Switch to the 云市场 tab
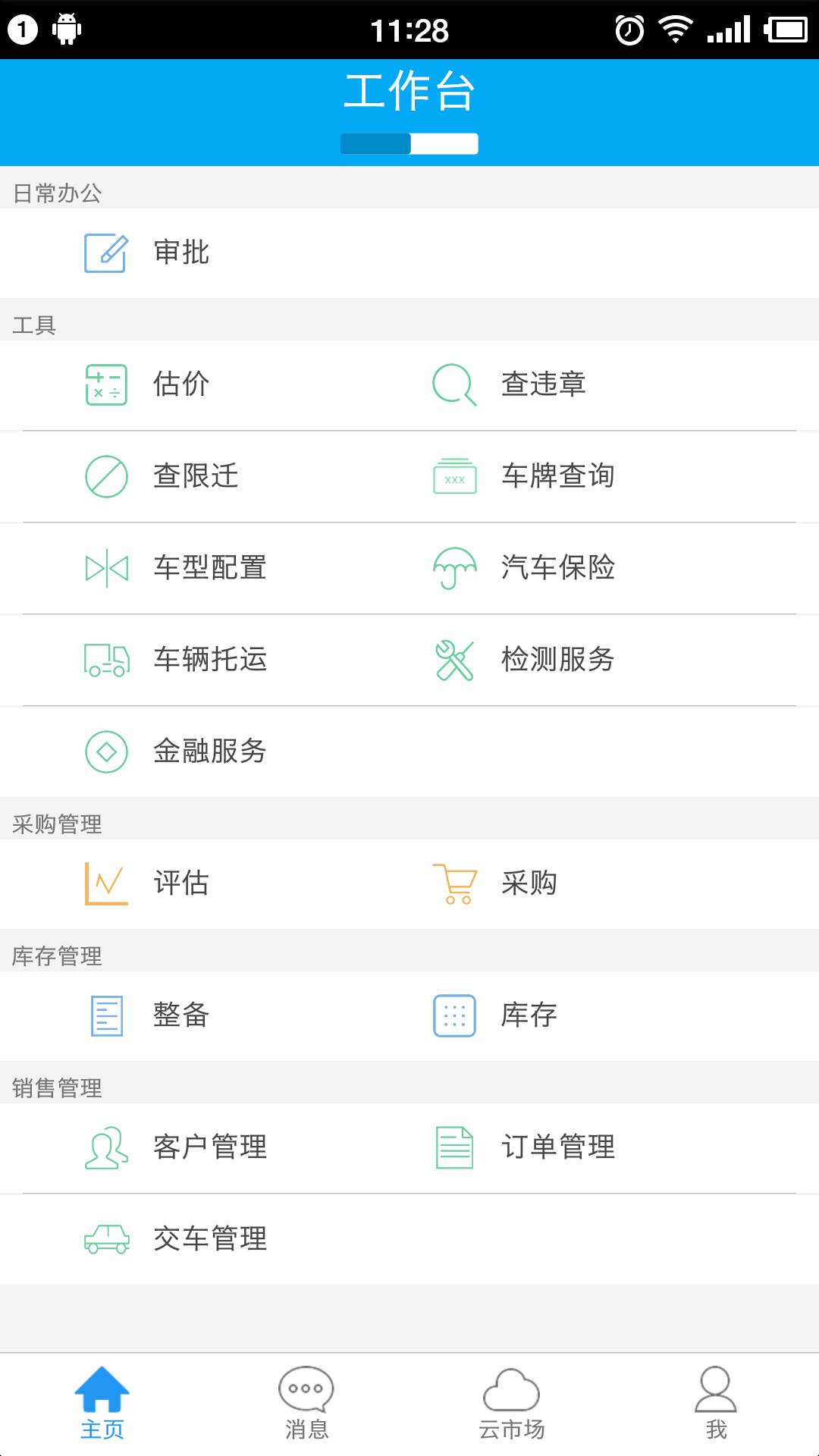Screen dimensions: 819x1456 pos(512,1404)
